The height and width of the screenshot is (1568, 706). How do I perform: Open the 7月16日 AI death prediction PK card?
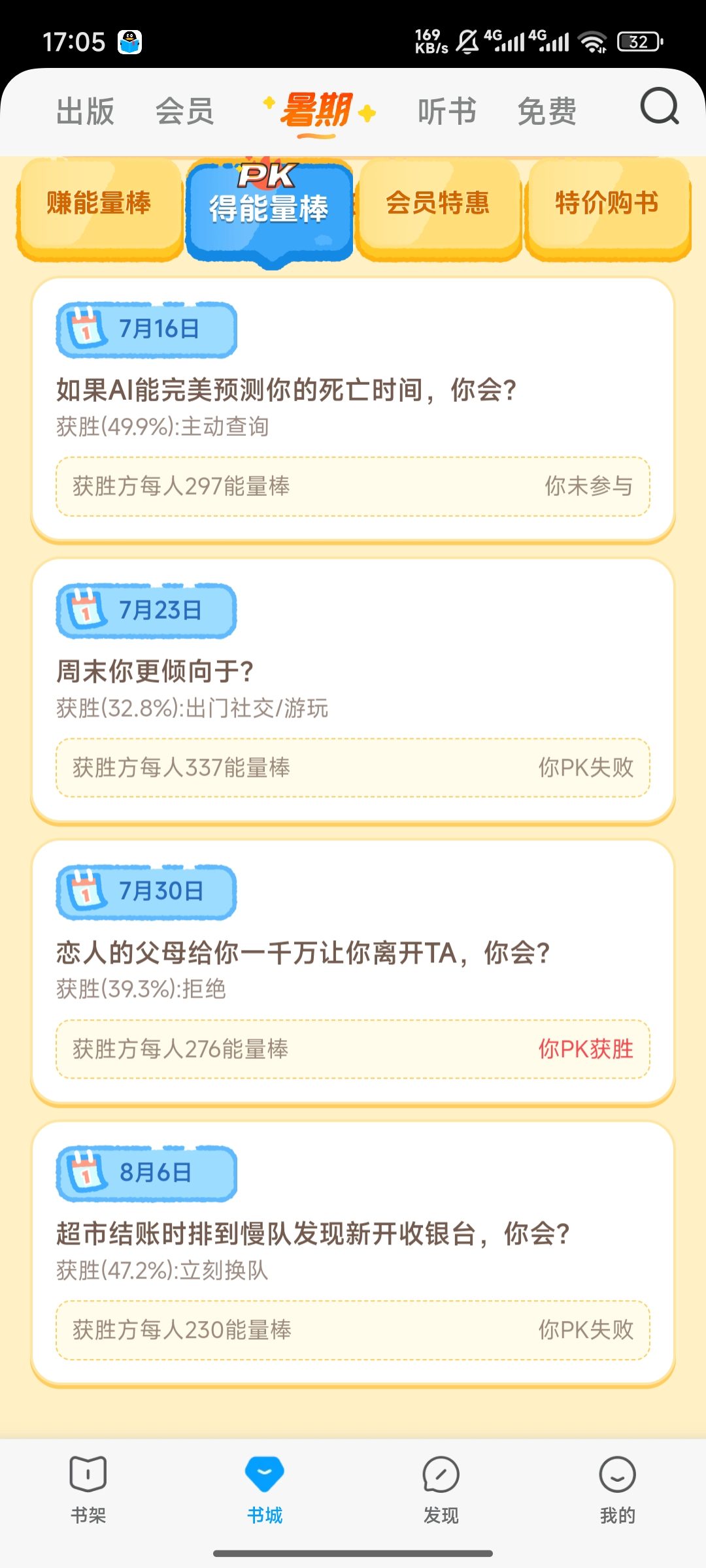[353, 410]
